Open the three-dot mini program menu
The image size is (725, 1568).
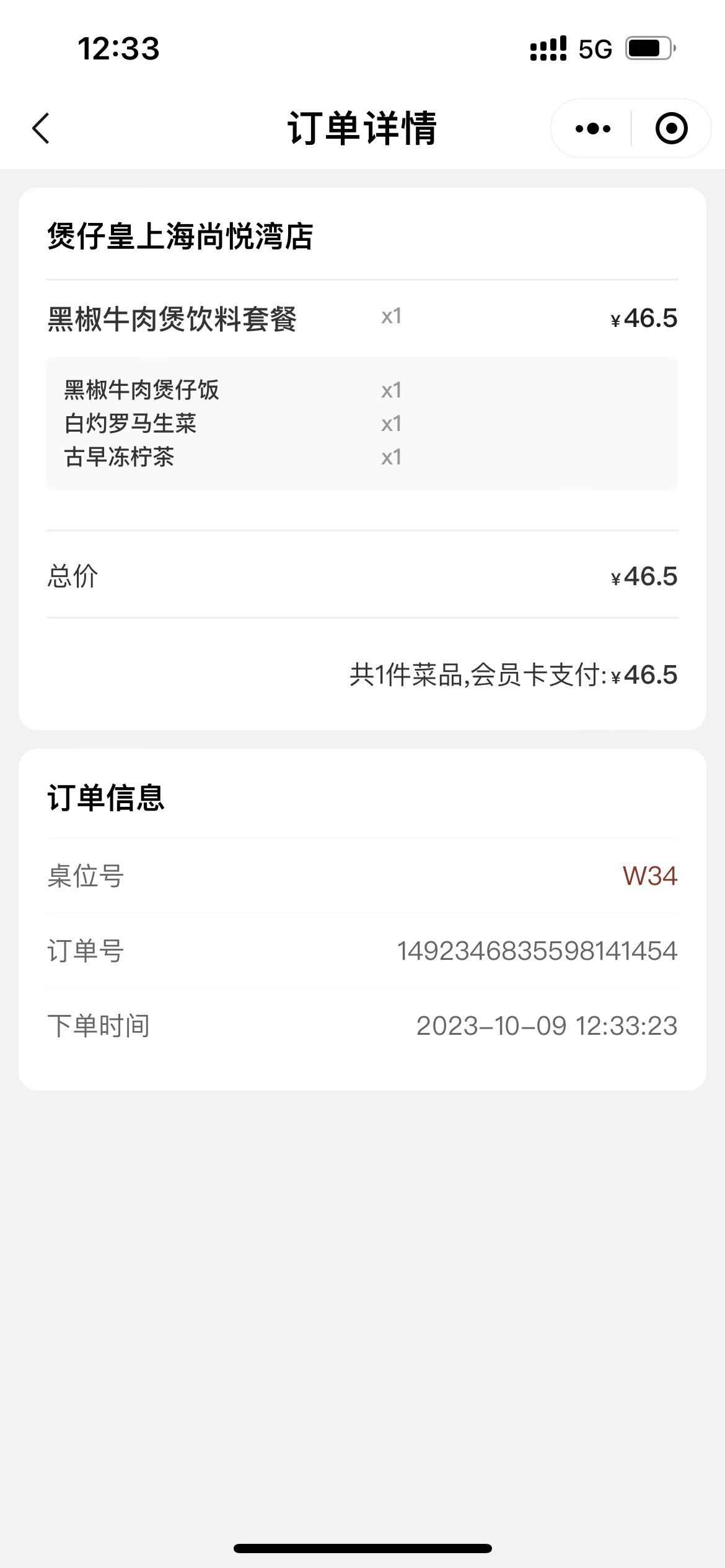coord(592,128)
